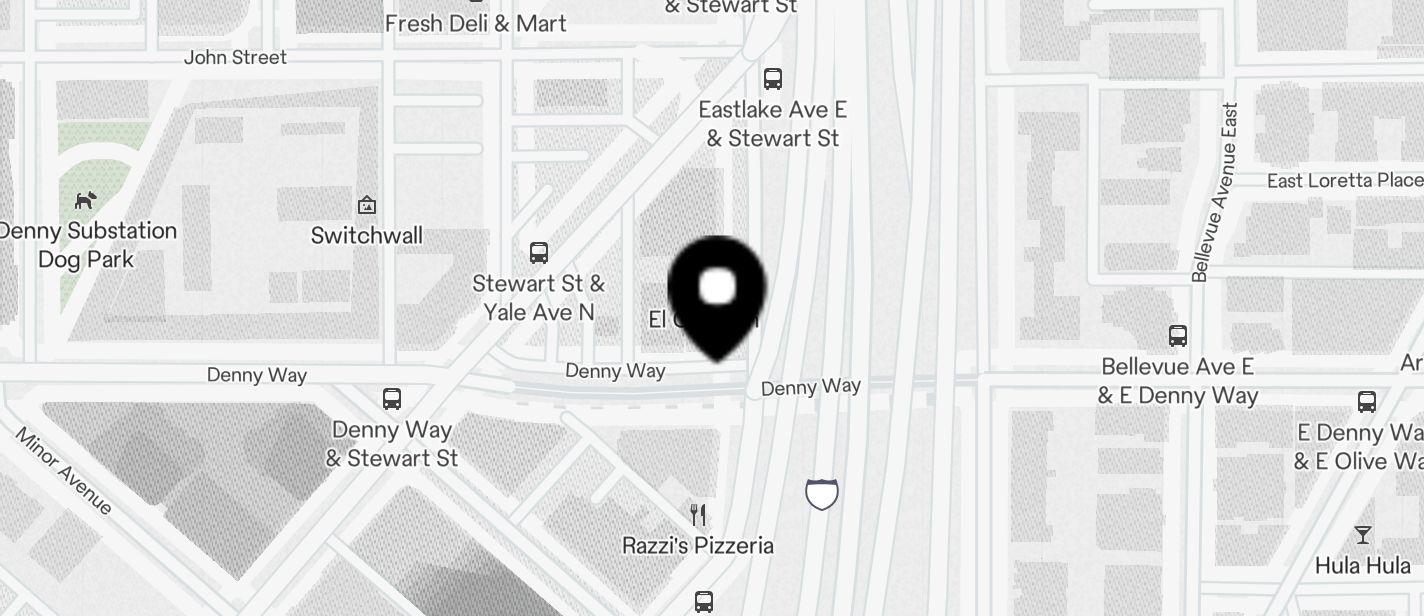Image resolution: width=1424 pixels, height=616 pixels.
Task: Select the Denny Way & Stewart St bus stop
Action: coord(392,399)
